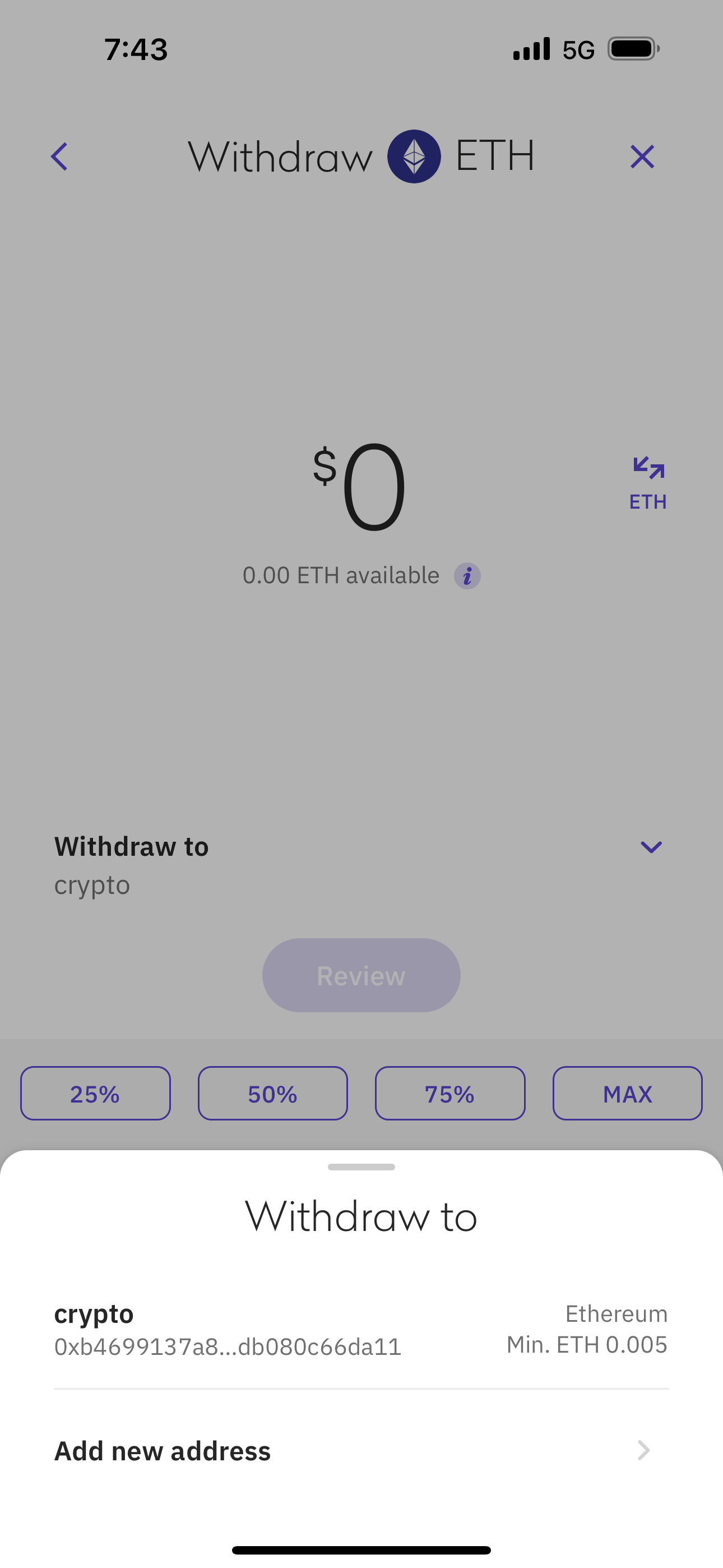Choose the 50% amount option
The height and width of the screenshot is (1568, 723).
[272, 1094]
